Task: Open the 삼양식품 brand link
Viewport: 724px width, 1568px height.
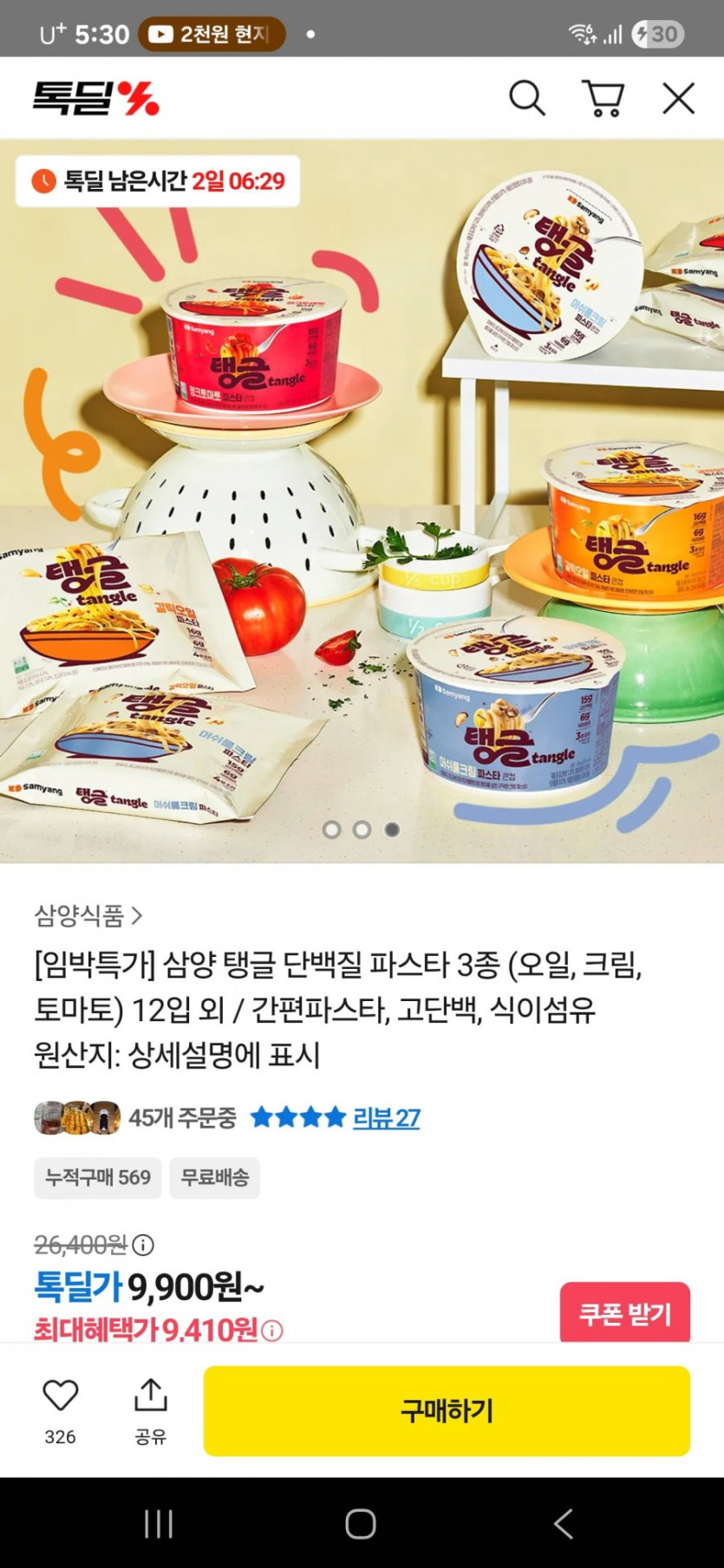Action: pyautogui.click(x=88, y=914)
